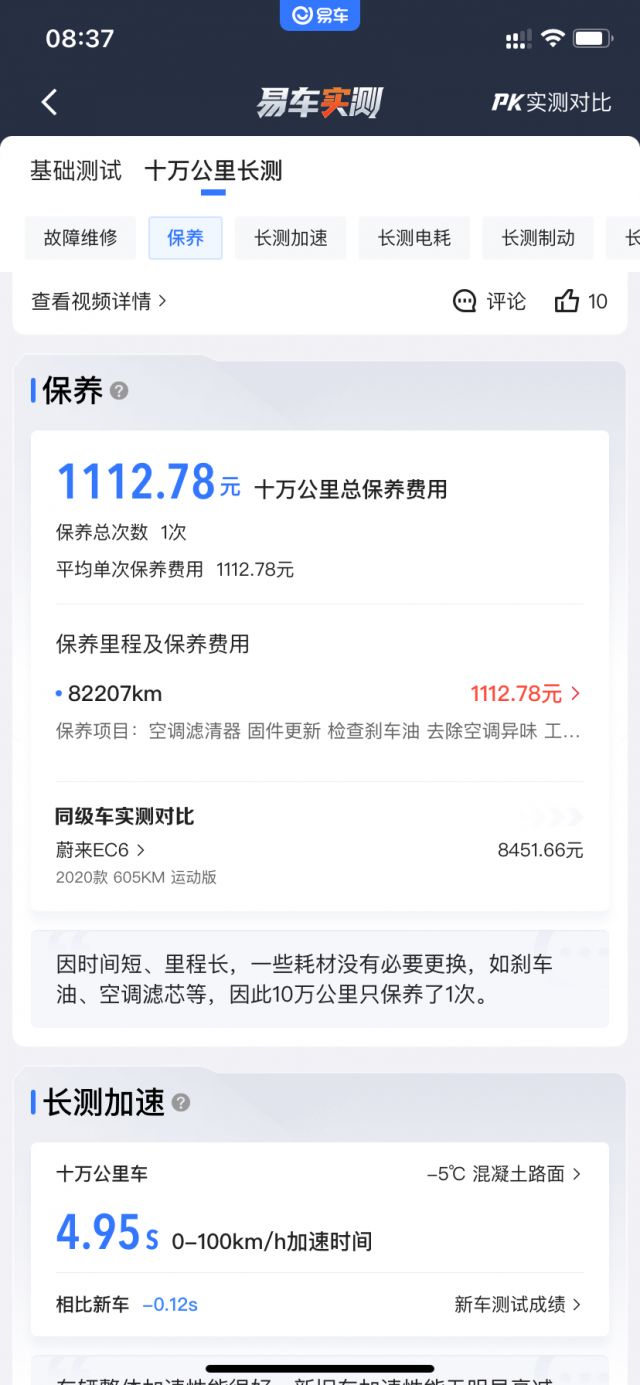Image resolution: width=640 pixels, height=1385 pixels.
Task: Go back using the arrow
Action: [x=49, y=102]
